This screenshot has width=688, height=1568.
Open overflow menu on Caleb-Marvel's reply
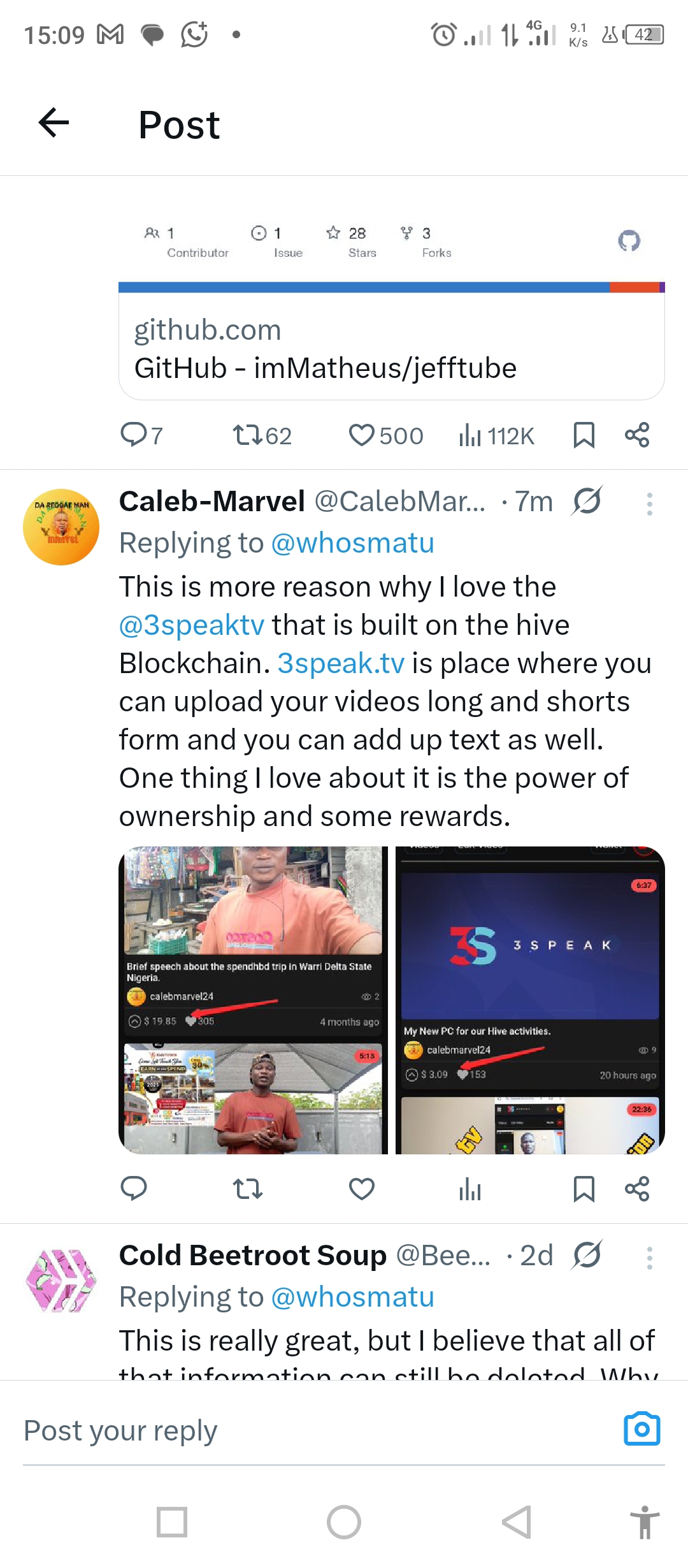pyautogui.click(x=649, y=504)
